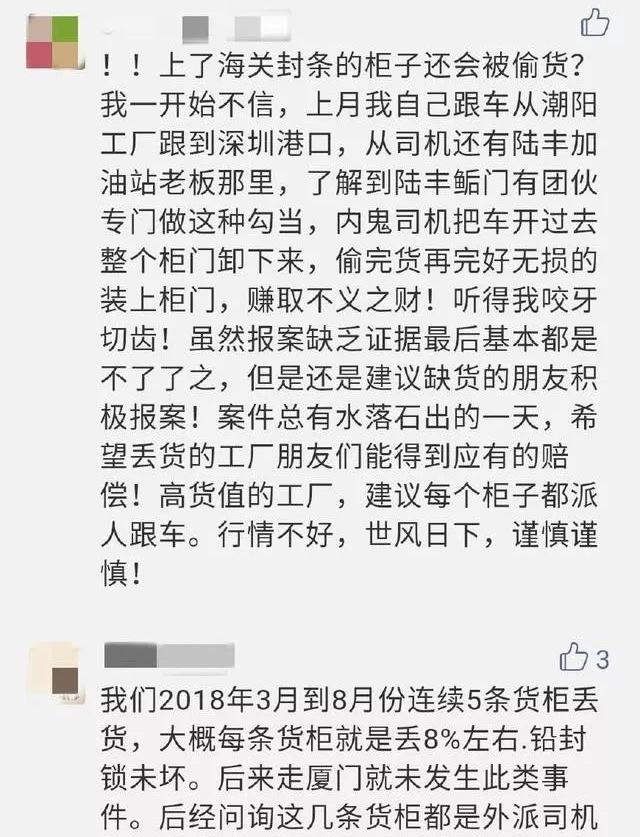Like the comment about customs-sealed containers
This screenshot has width=640, height=837.
click(x=595, y=22)
